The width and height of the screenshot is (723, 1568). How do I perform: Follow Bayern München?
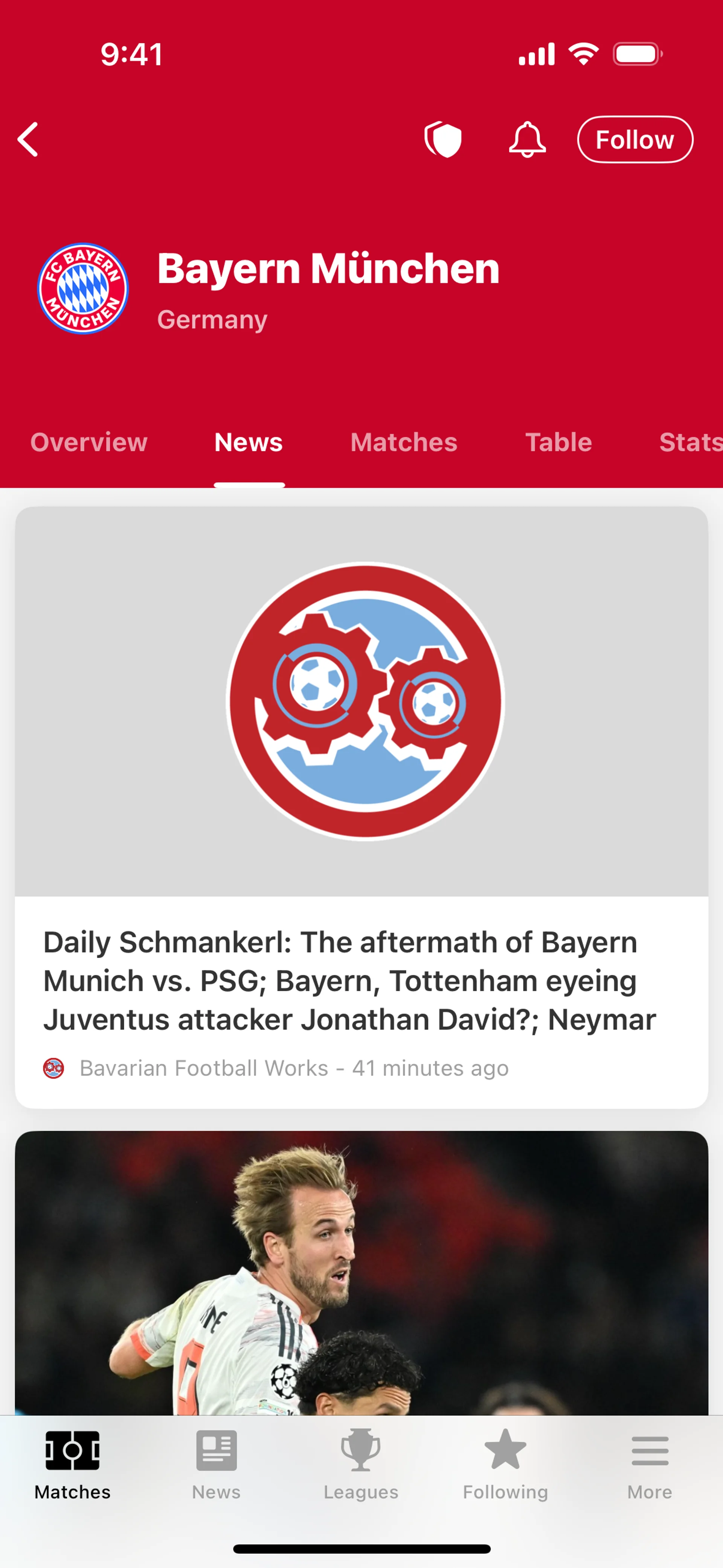[x=635, y=139]
